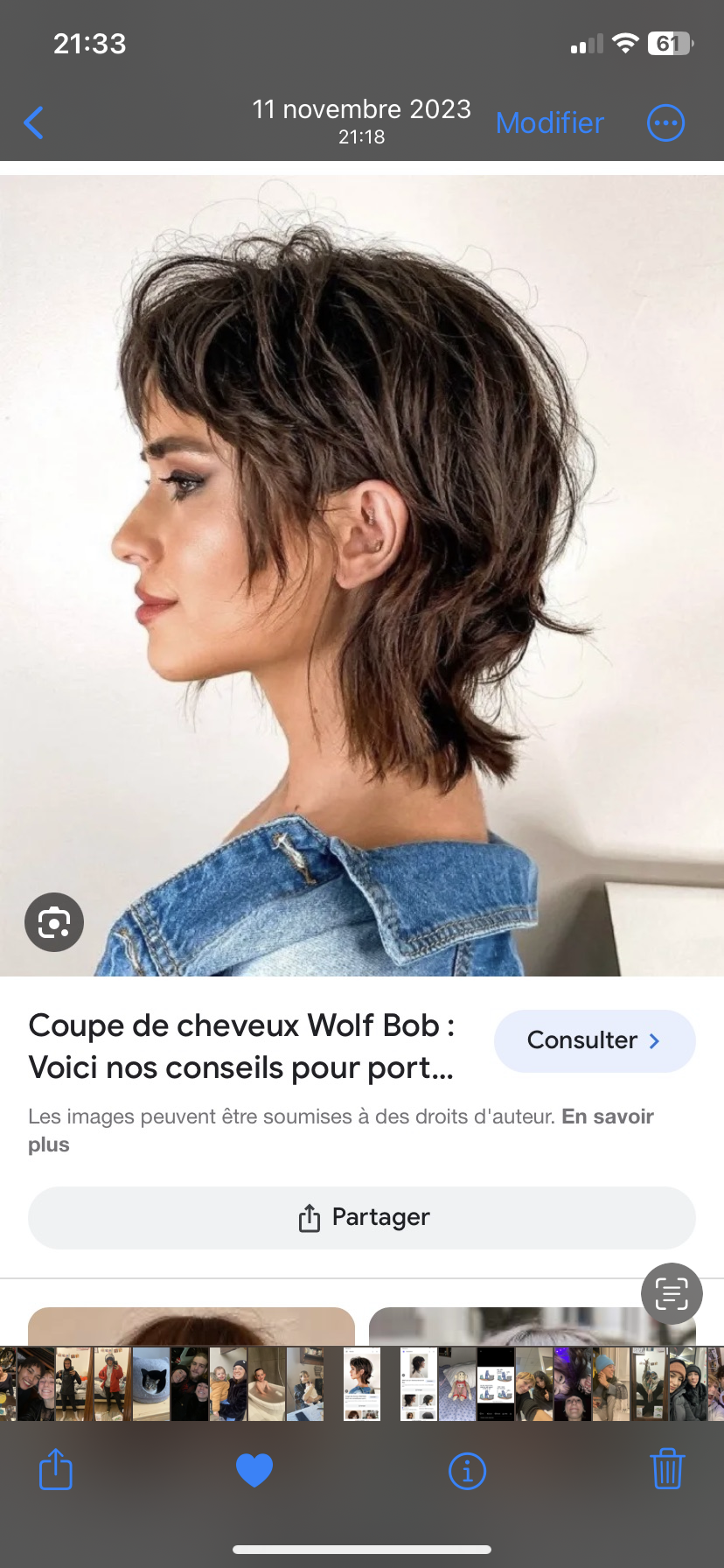Viewport: 724px width, 1568px height.
Task: Tap Modifier to edit the photo
Action: [549, 123]
